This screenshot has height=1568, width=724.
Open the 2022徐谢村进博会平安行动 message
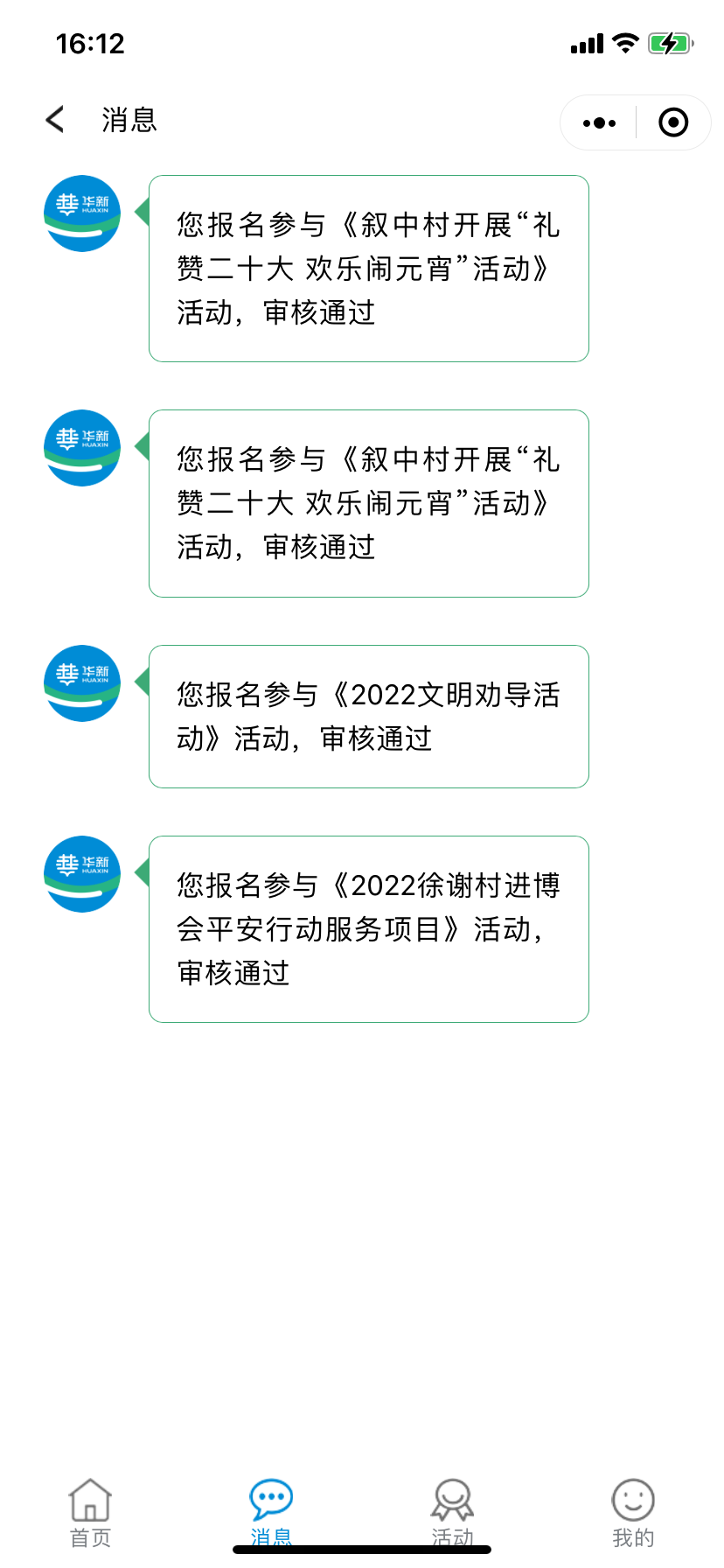(368, 929)
